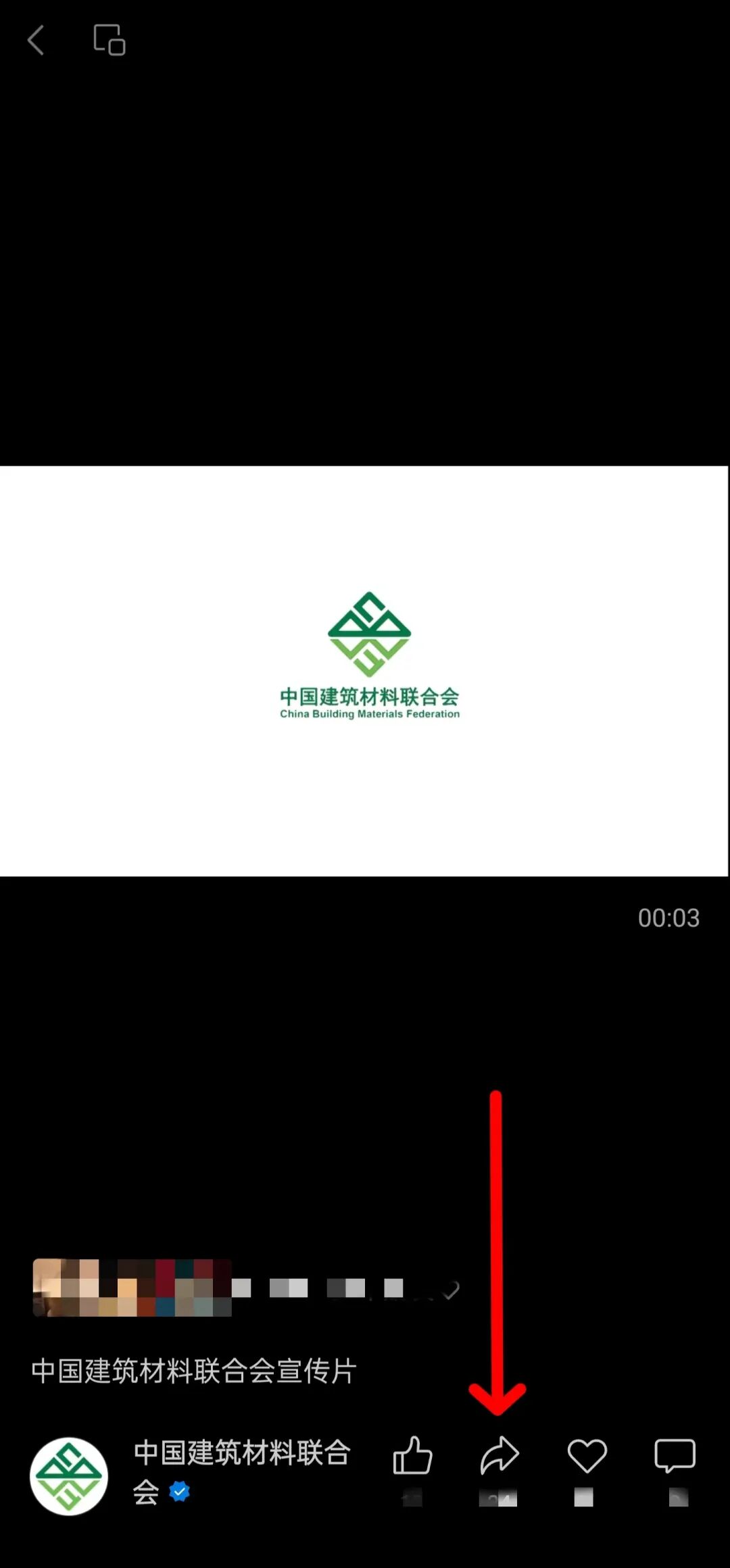
Task: Like the video with thumbs-up
Action: [x=412, y=1456]
